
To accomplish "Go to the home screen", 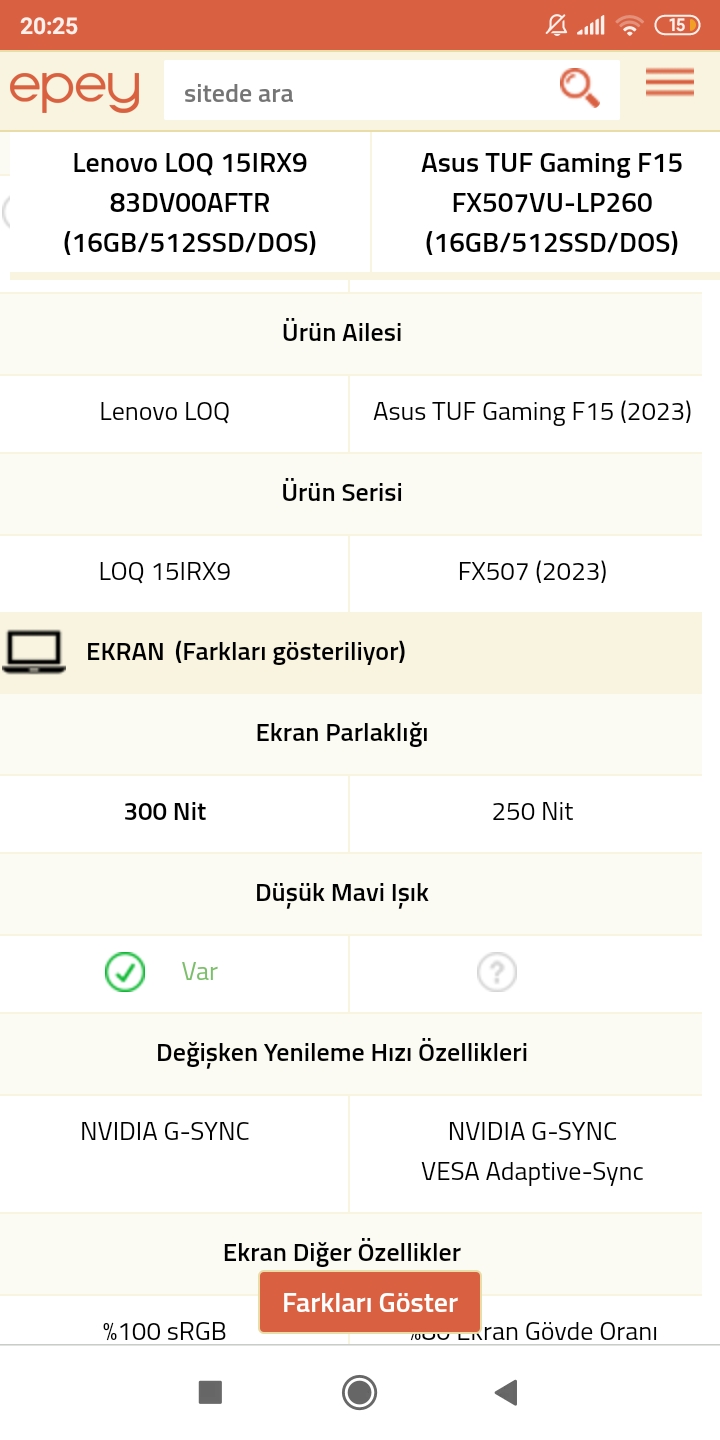I will (x=359, y=1392).
